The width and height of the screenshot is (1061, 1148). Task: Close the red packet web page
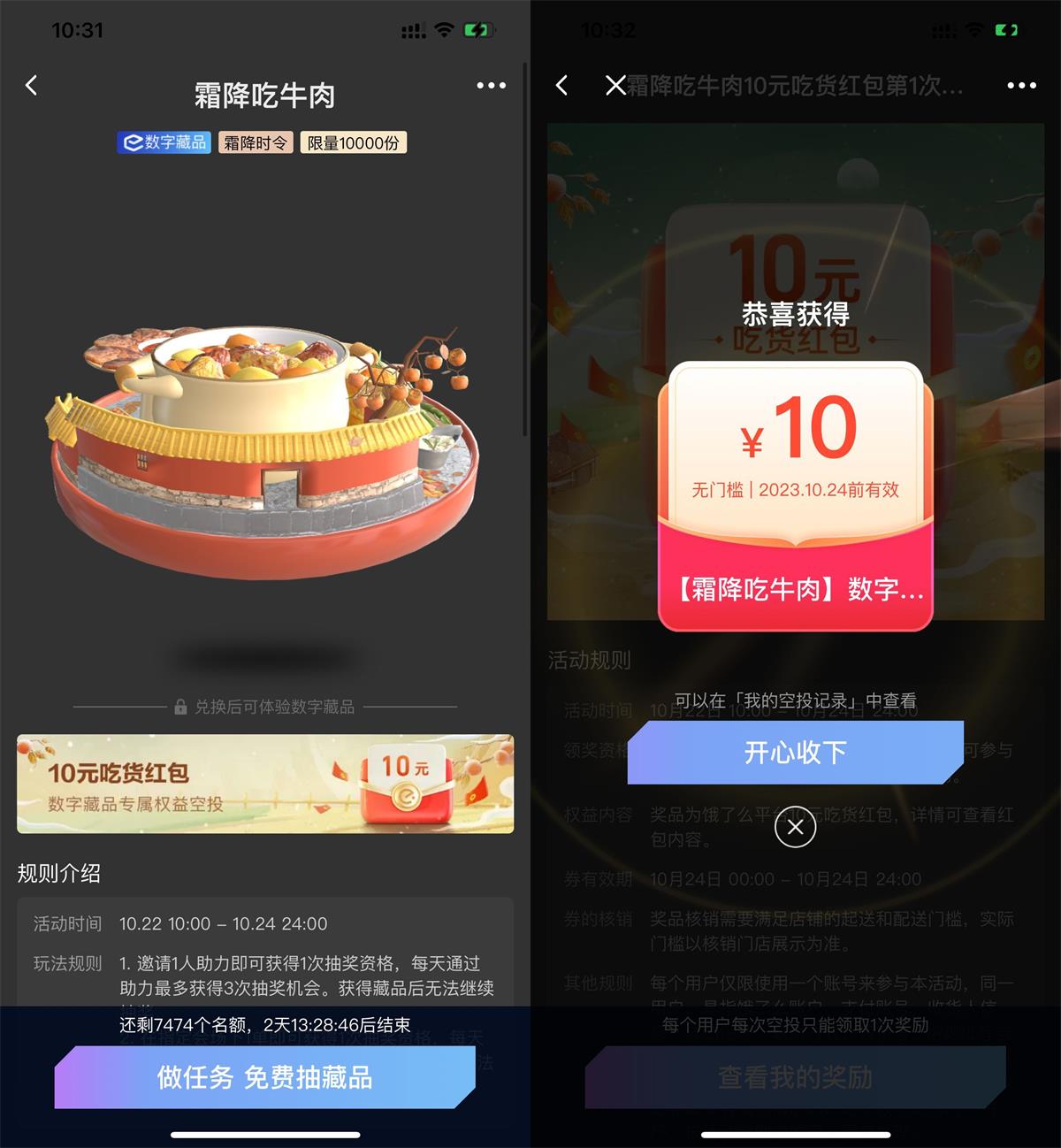[x=614, y=86]
